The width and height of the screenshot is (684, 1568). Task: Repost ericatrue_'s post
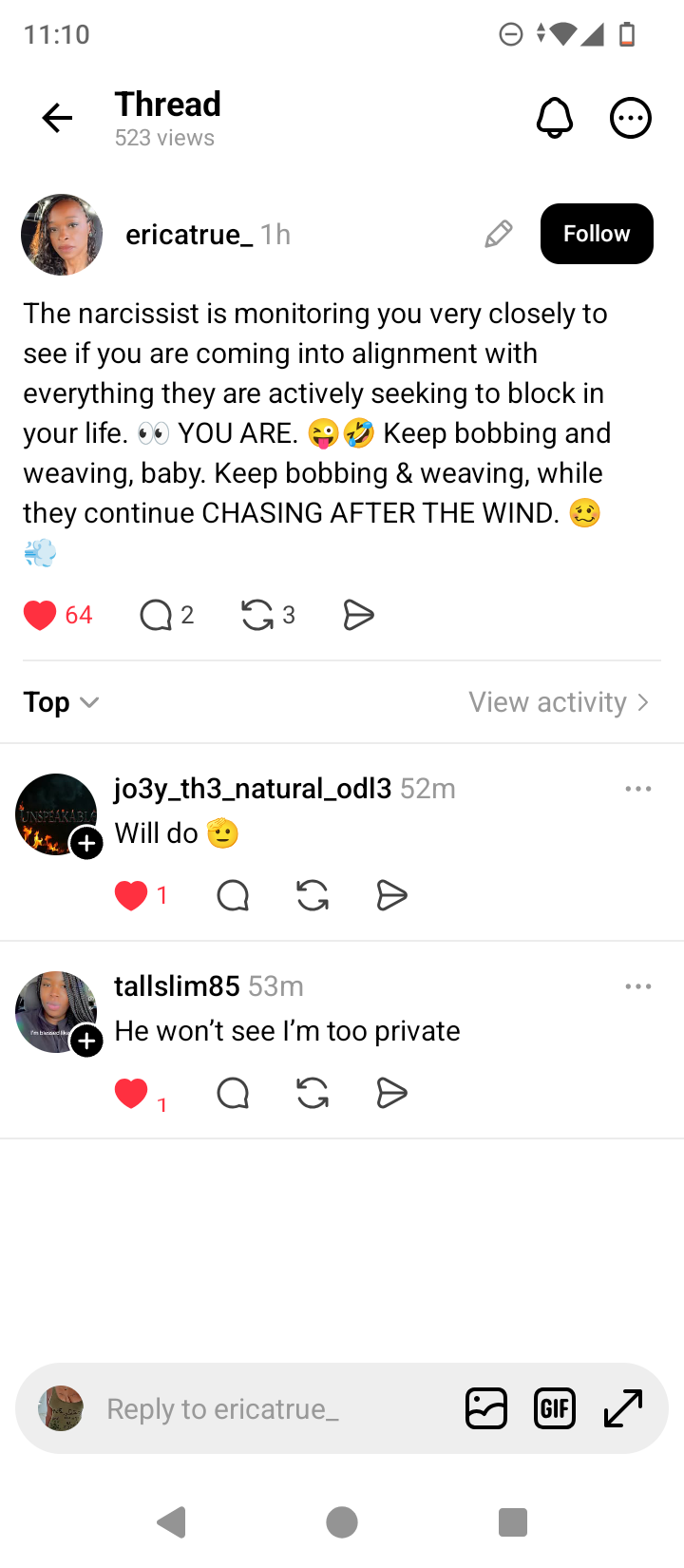tap(257, 616)
